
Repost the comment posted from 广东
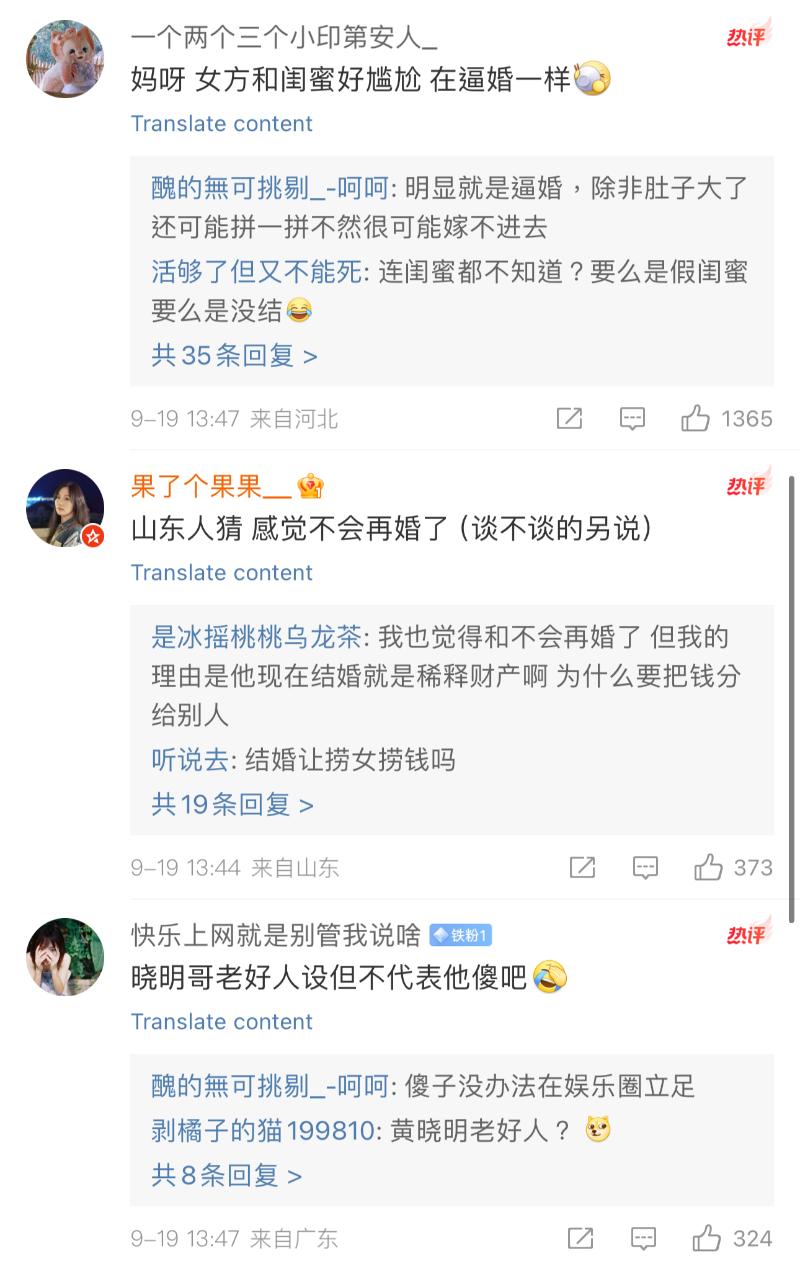pos(580,1238)
